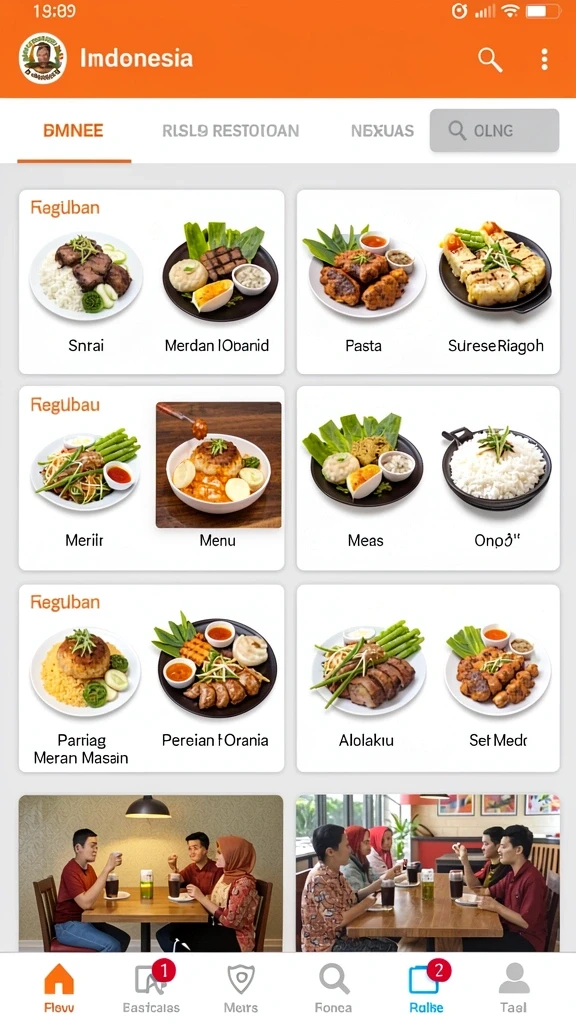Tap the OLNG search box
The height and width of the screenshot is (1024, 576).
pos(494,130)
